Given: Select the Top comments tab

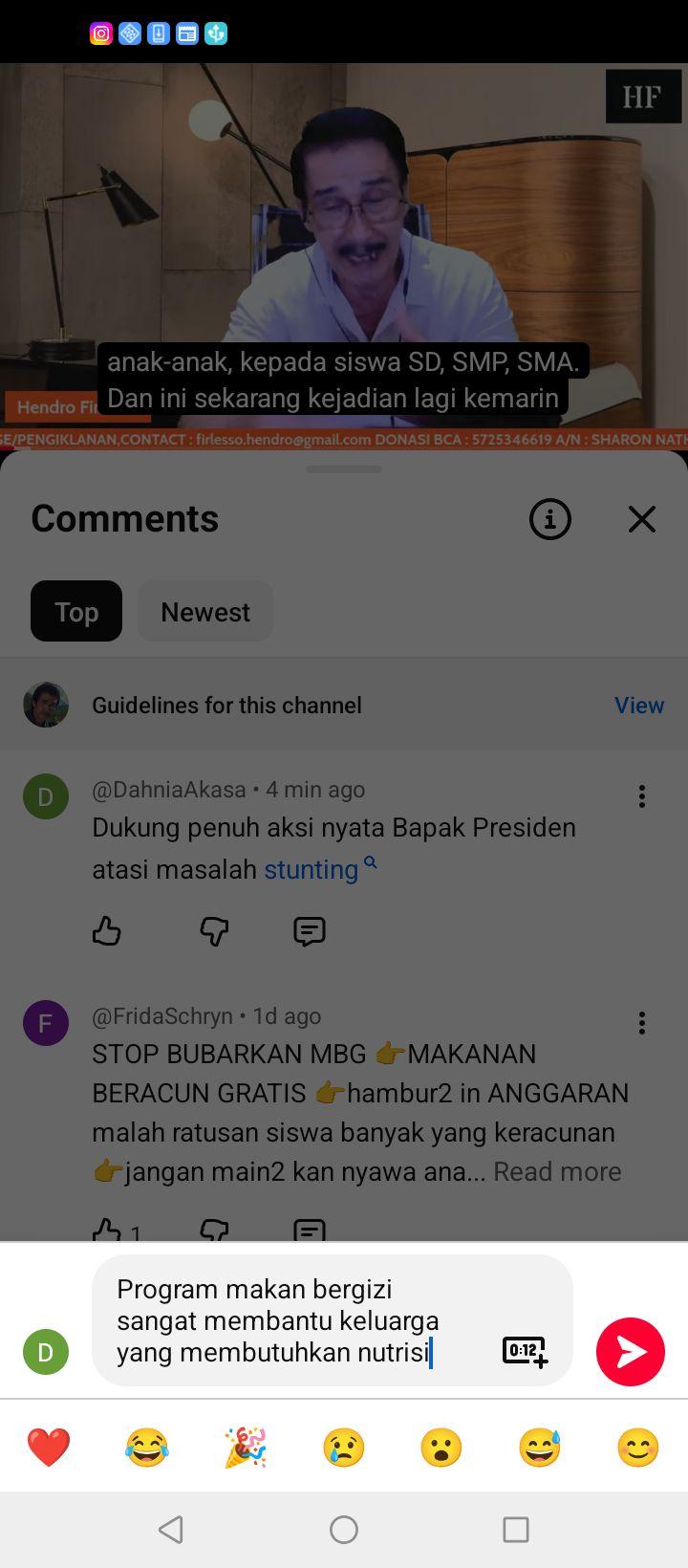Looking at the screenshot, I should click(x=76, y=611).
